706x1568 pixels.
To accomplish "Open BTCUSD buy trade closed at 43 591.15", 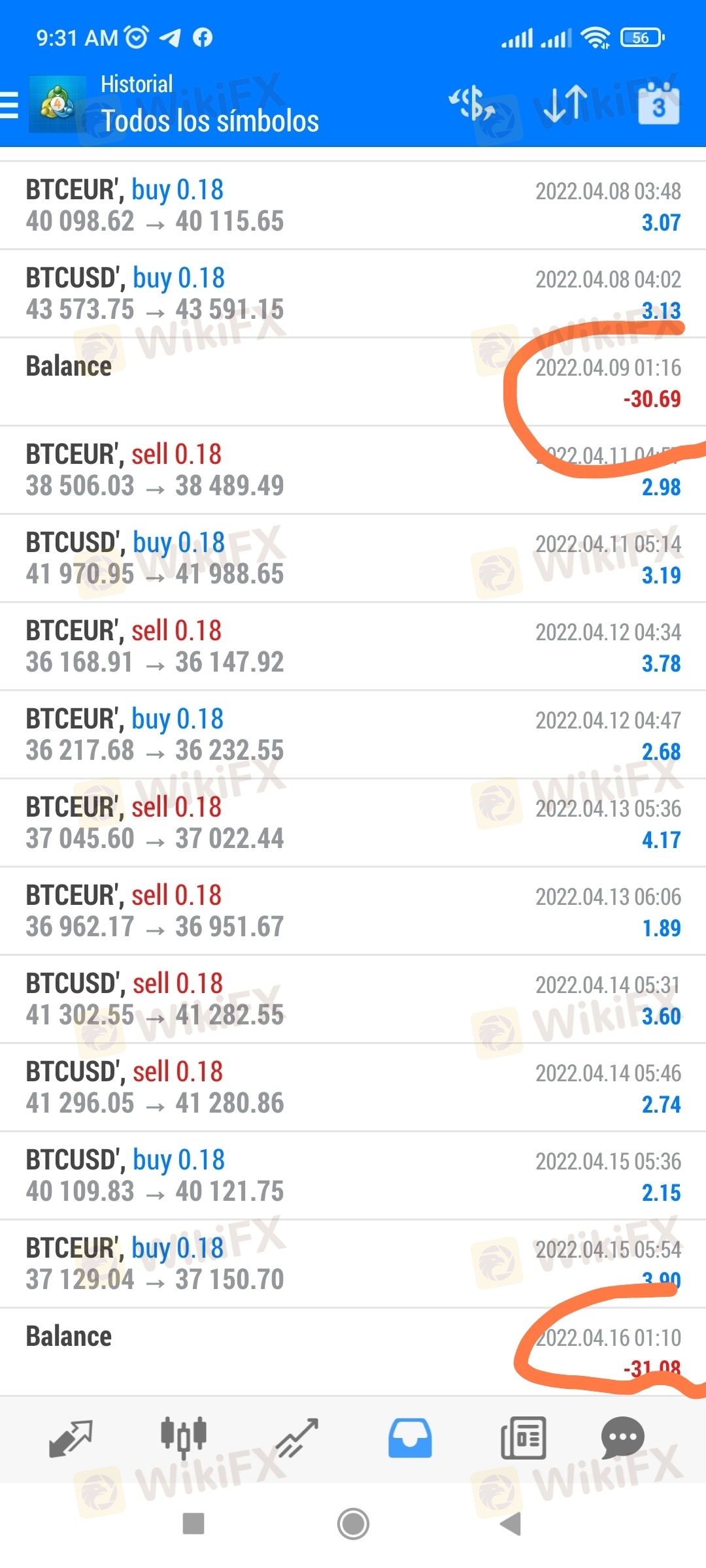I will click(353, 293).
